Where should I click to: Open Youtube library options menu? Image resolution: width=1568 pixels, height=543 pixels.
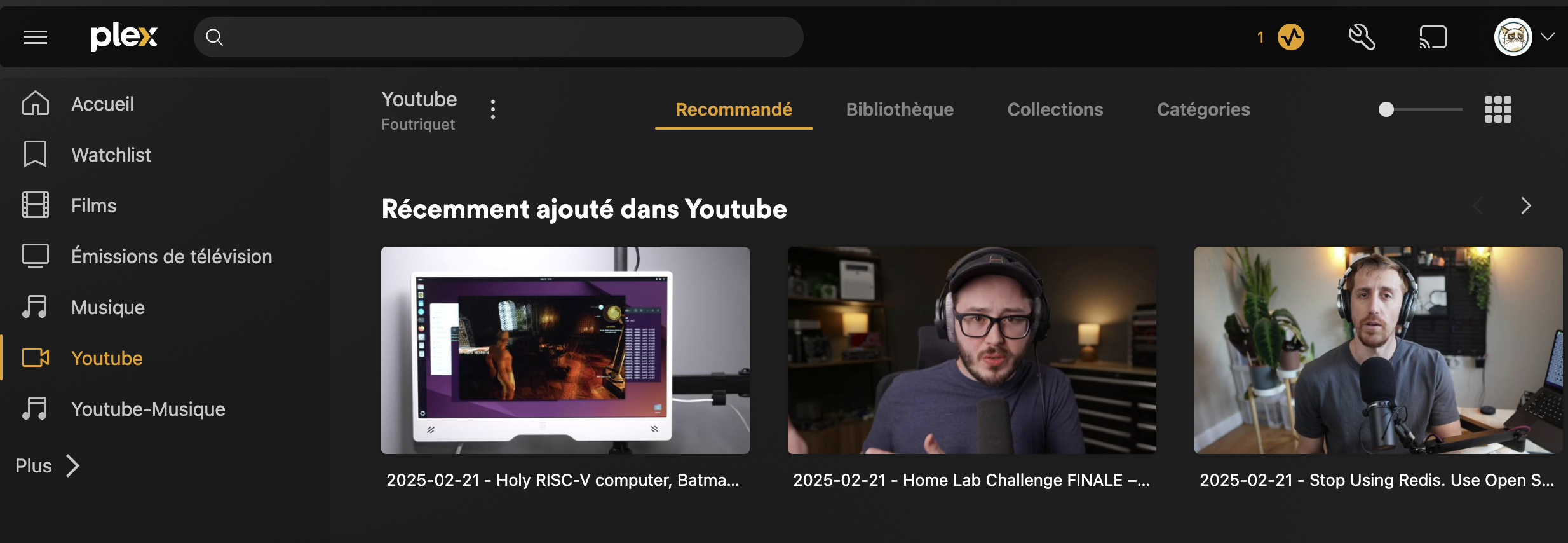click(x=493, y=109)
